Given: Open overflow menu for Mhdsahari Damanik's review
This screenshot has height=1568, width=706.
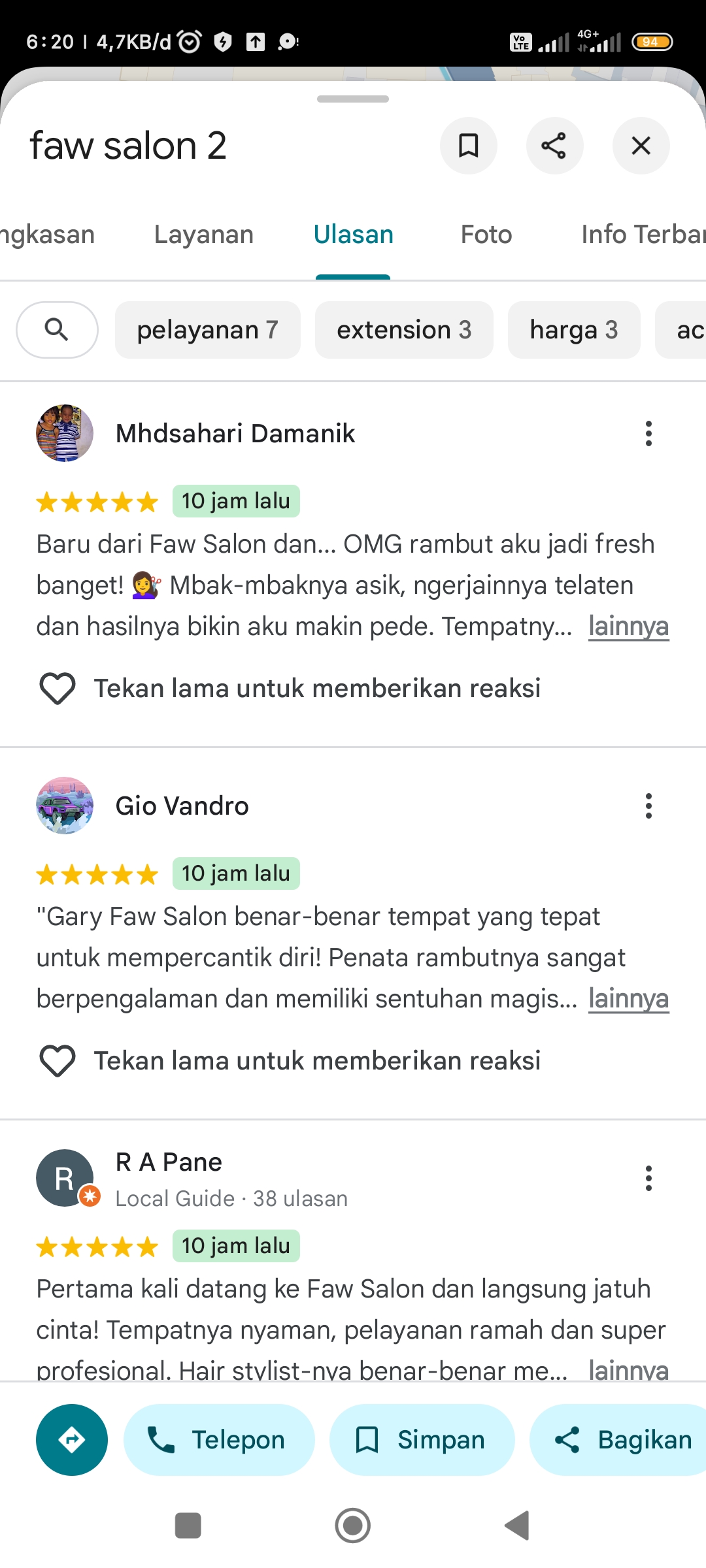Looking at the screenshot, I should point(648,433).
